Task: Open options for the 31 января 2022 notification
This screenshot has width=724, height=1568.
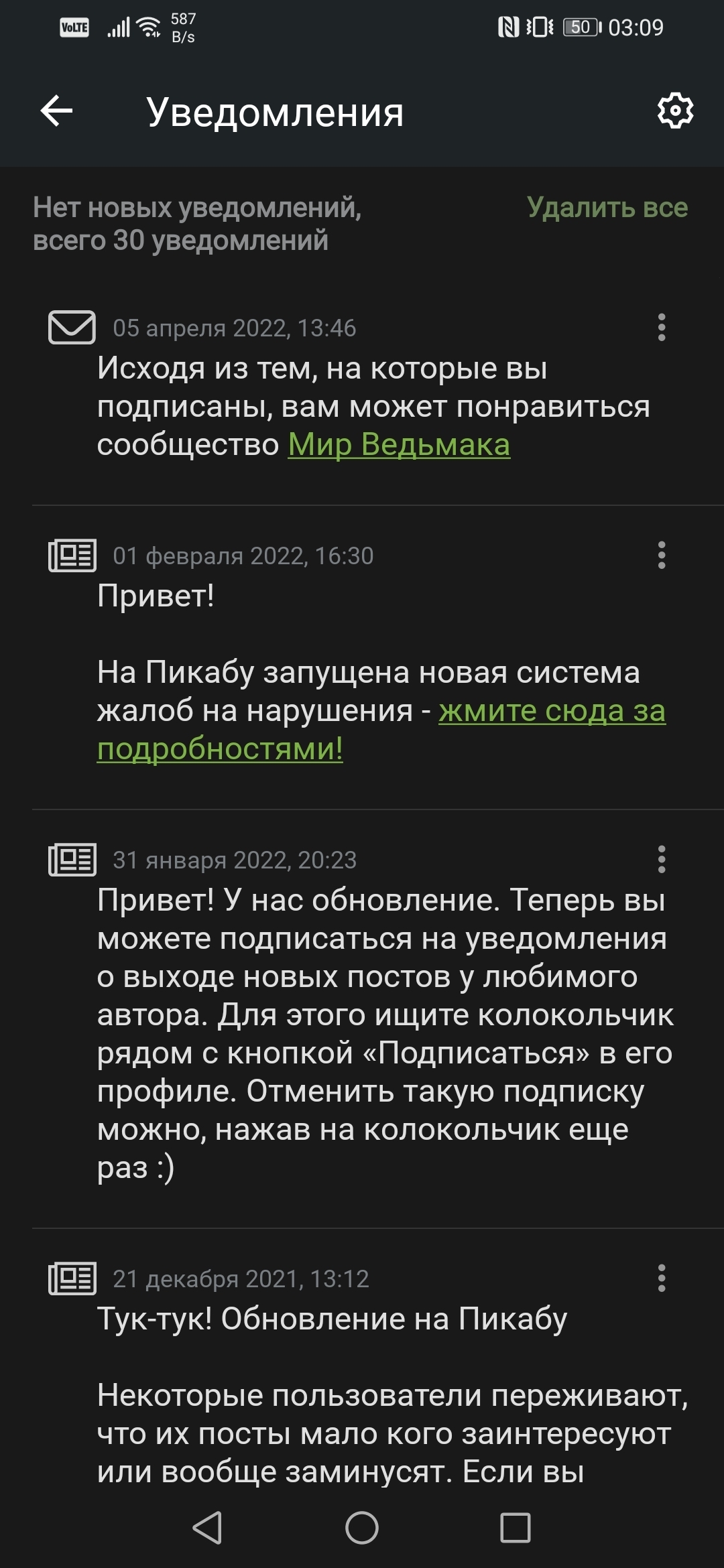Action: click(x=662, y=859)
